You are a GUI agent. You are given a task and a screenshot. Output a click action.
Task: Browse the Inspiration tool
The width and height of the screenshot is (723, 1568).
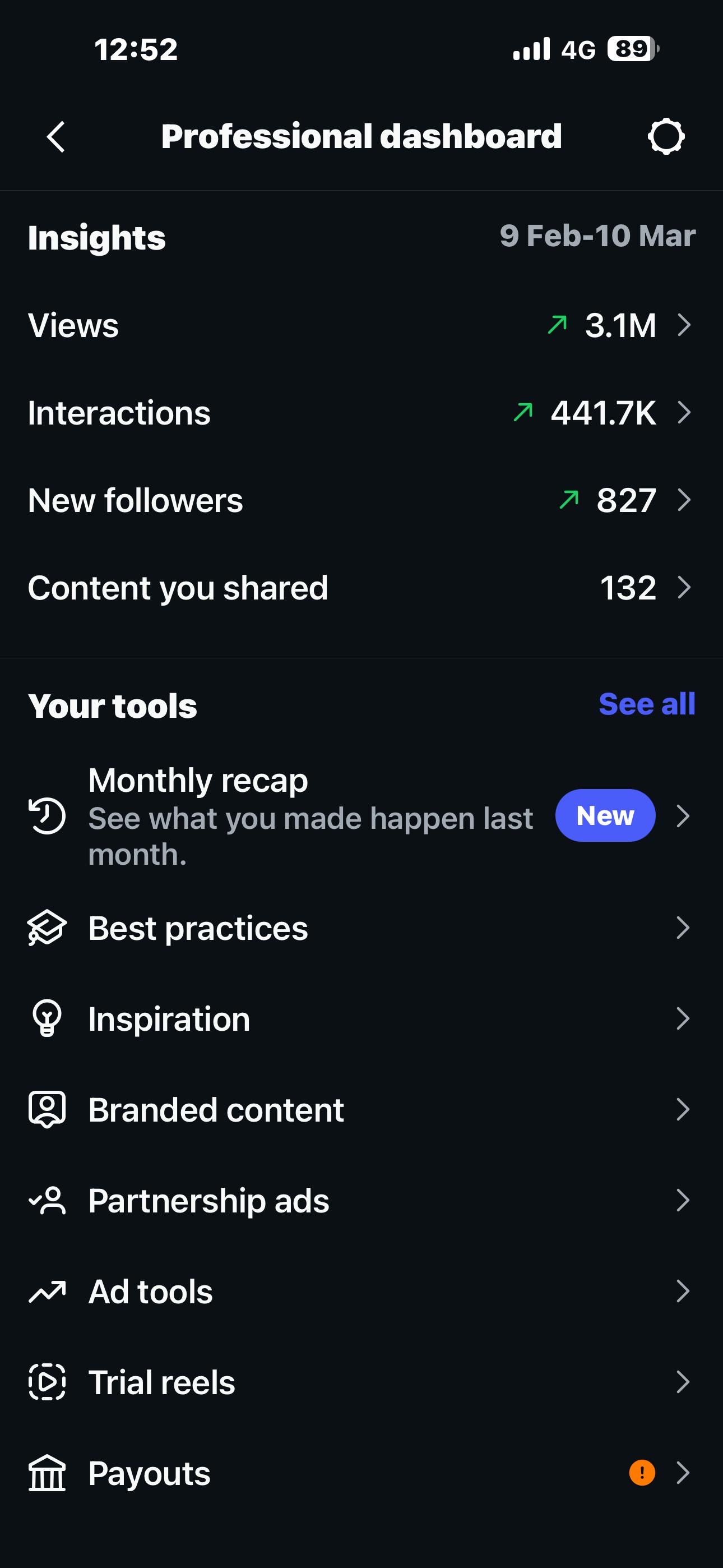[361, 1019]
